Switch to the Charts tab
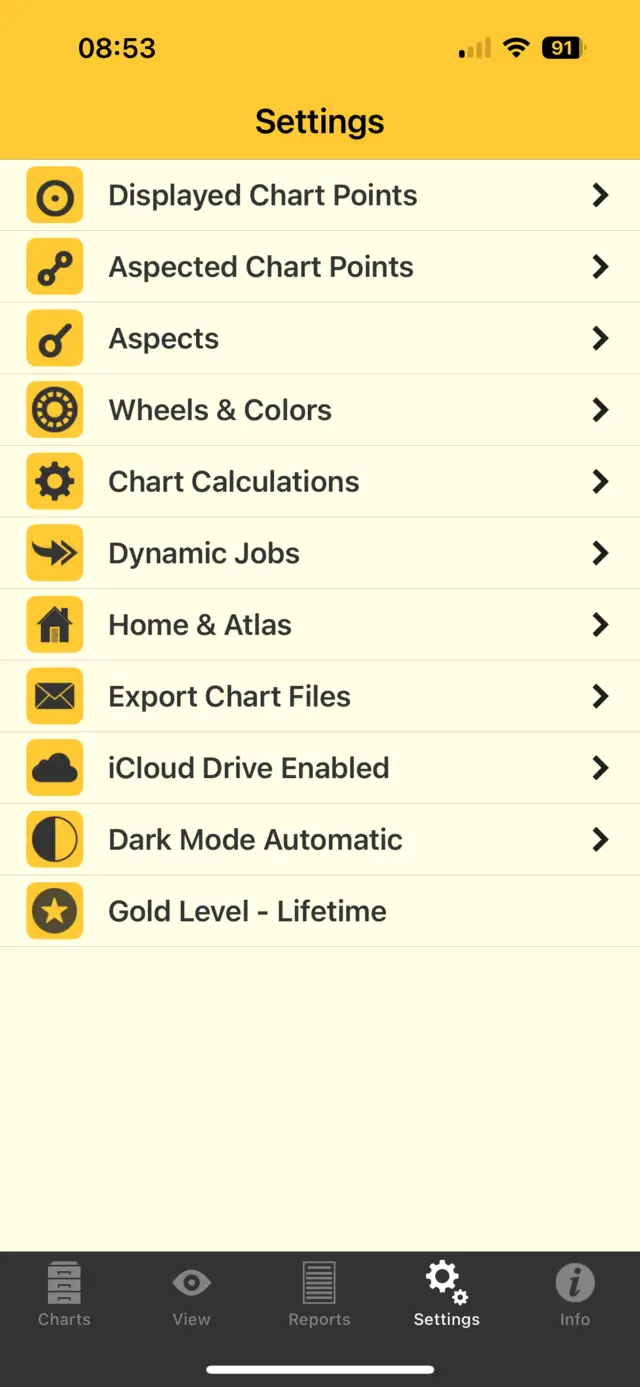 (64, 1294)
